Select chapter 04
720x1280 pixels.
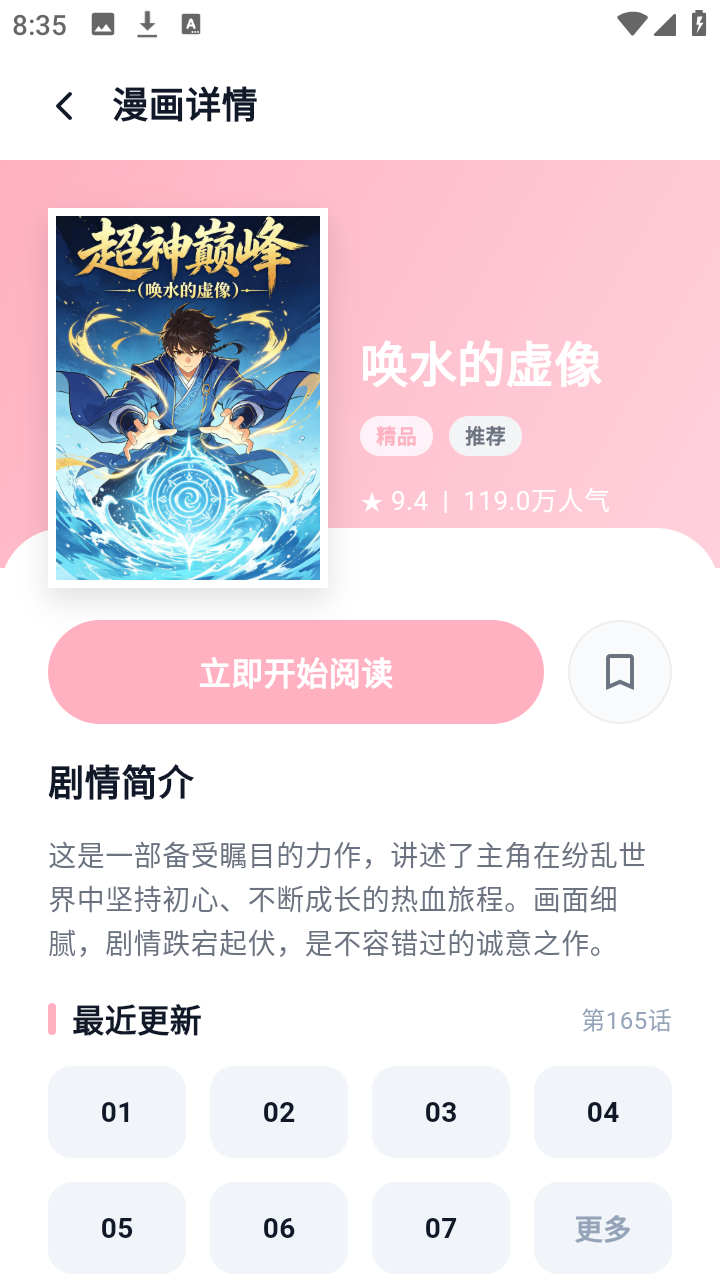pyautogui.click(x=603, y=1112)
